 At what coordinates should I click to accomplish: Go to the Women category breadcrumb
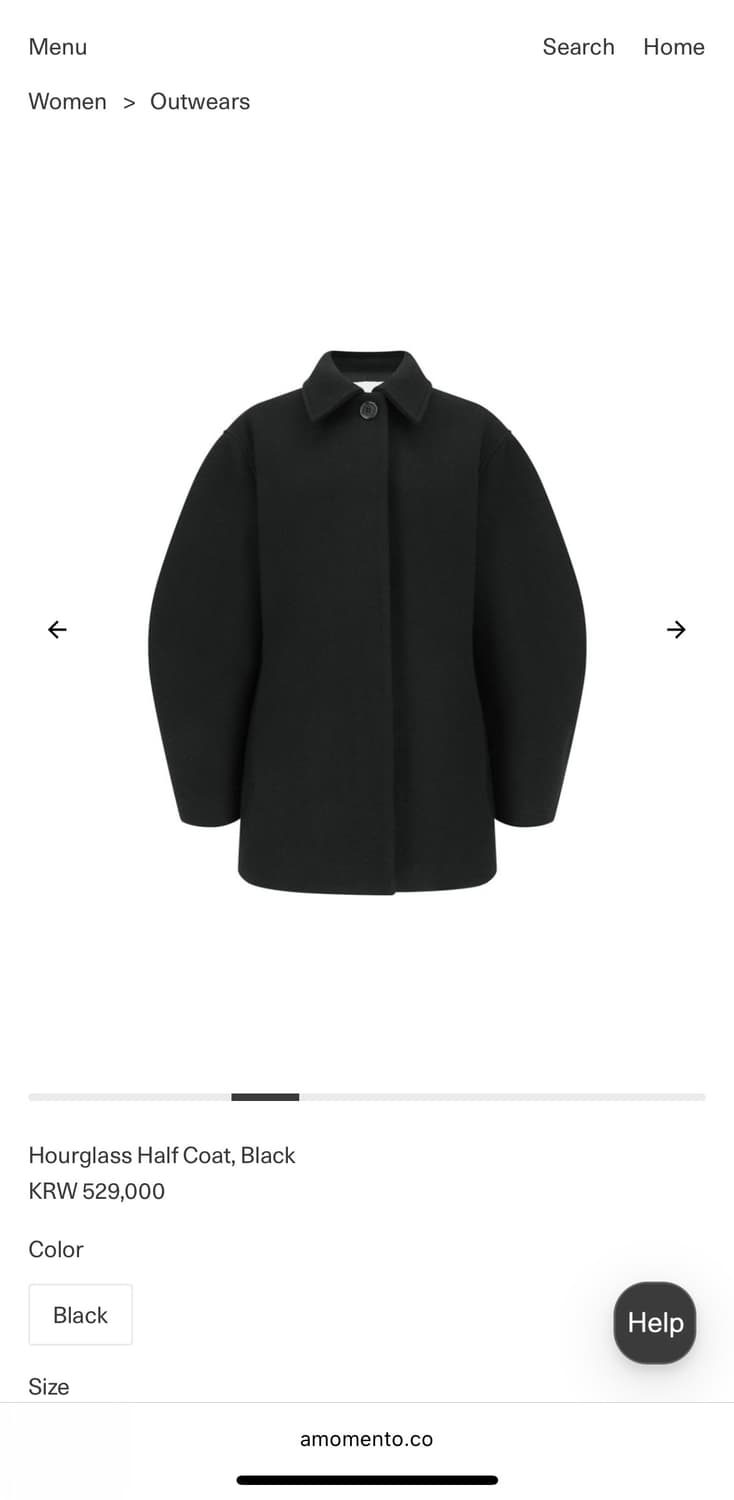[x=67, y=101]
